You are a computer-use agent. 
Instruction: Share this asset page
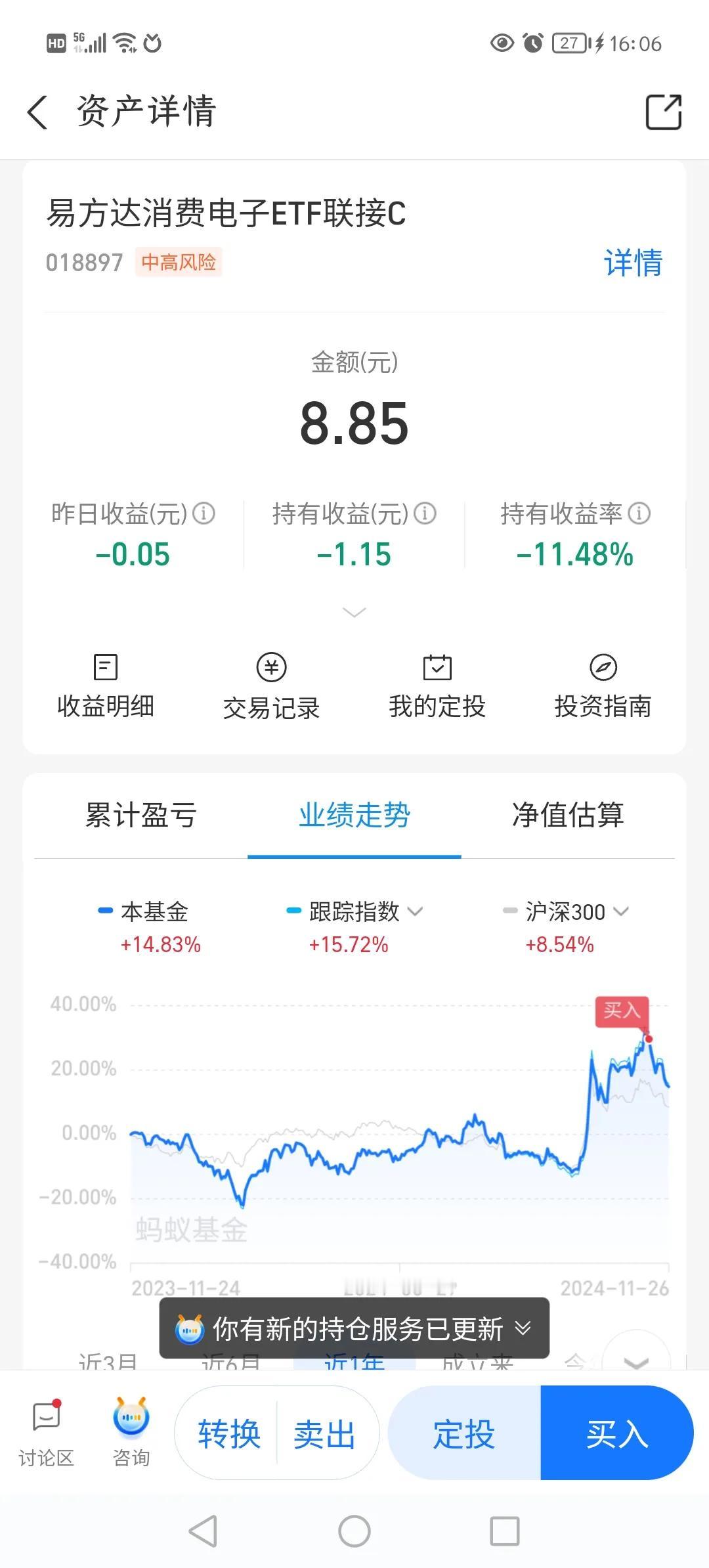pos(663,112)
